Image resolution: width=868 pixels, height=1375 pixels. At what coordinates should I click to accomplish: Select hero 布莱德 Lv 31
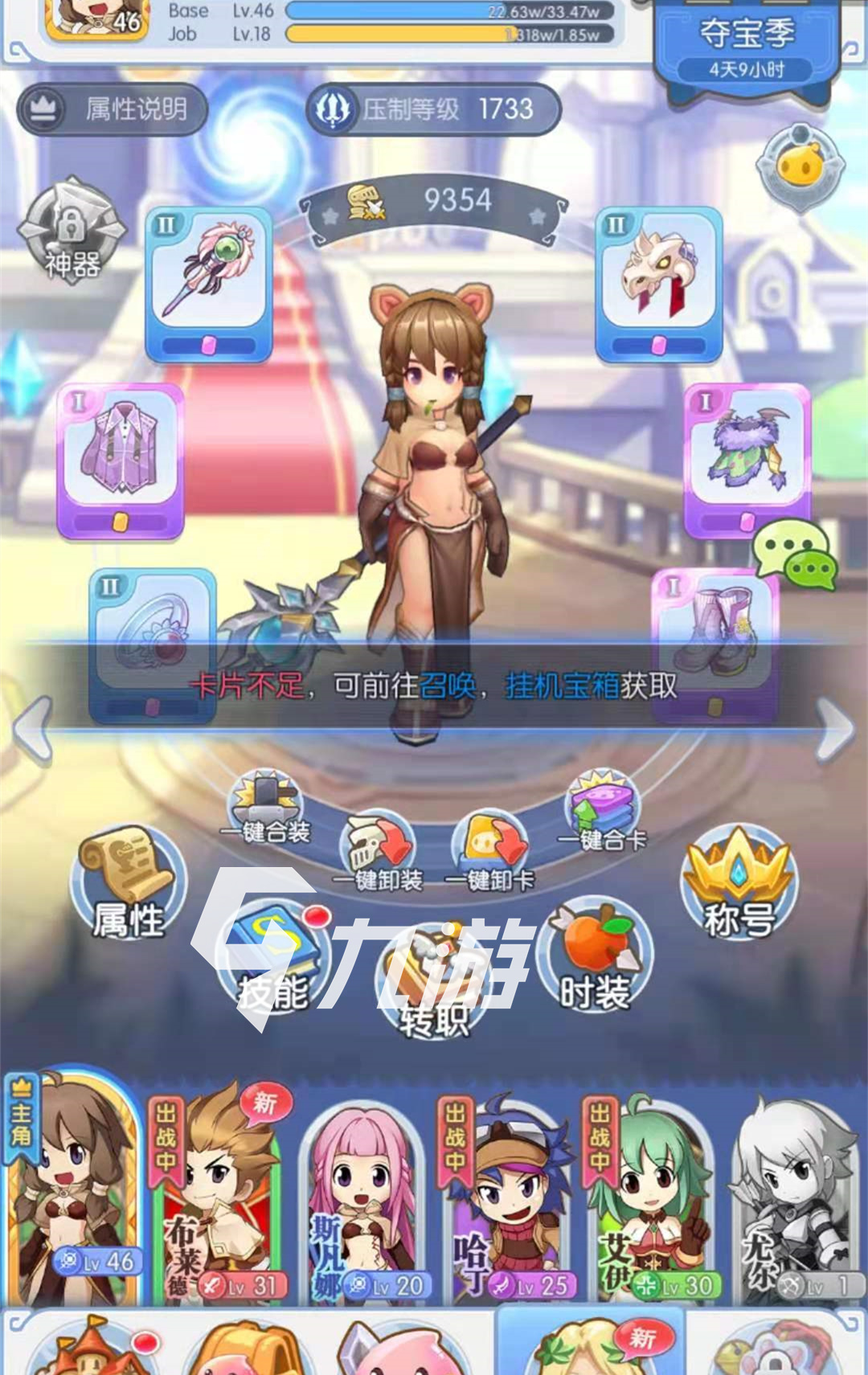(x=217, y=1197)
